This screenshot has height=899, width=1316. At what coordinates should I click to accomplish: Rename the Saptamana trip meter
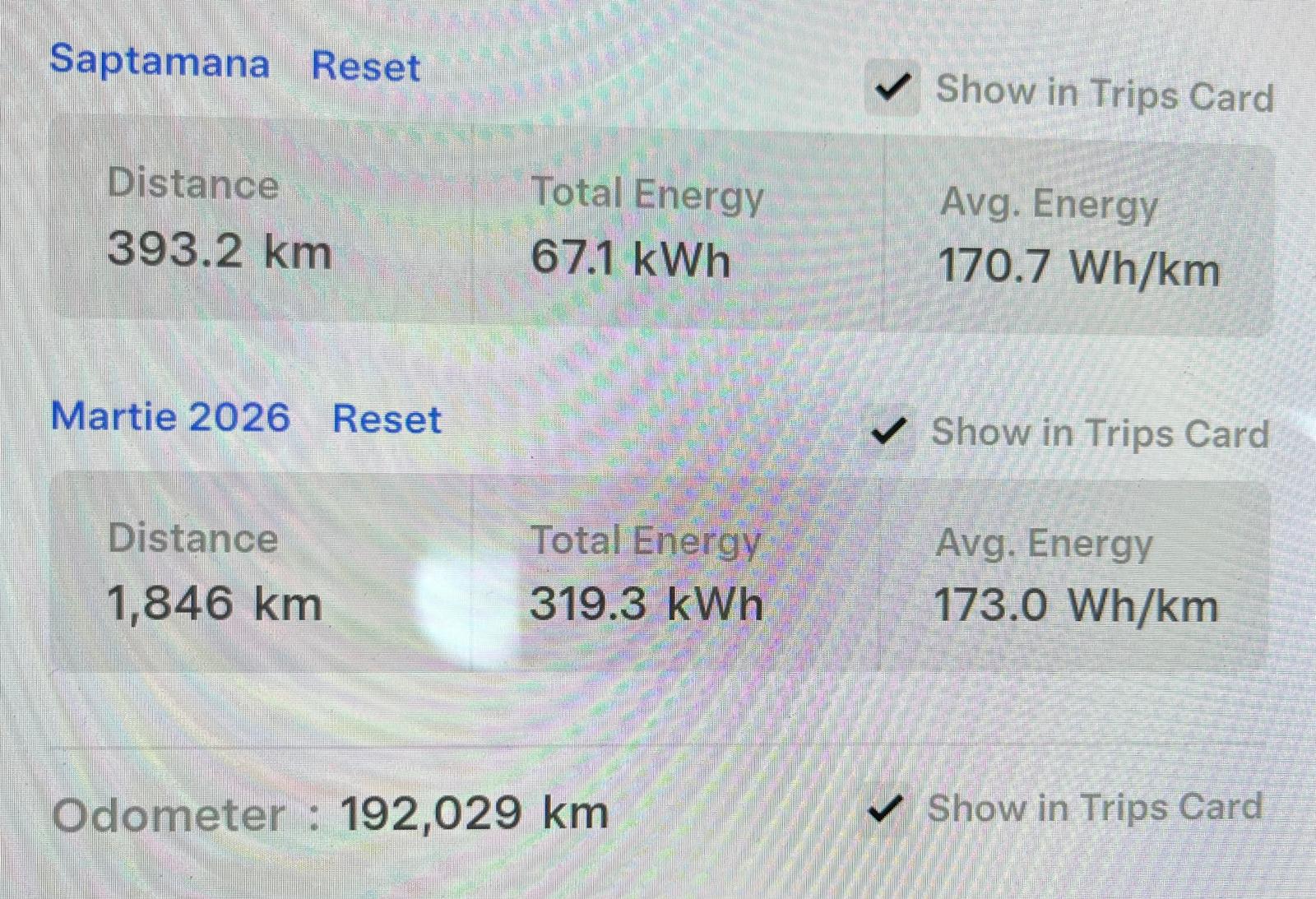coord(160,62)
